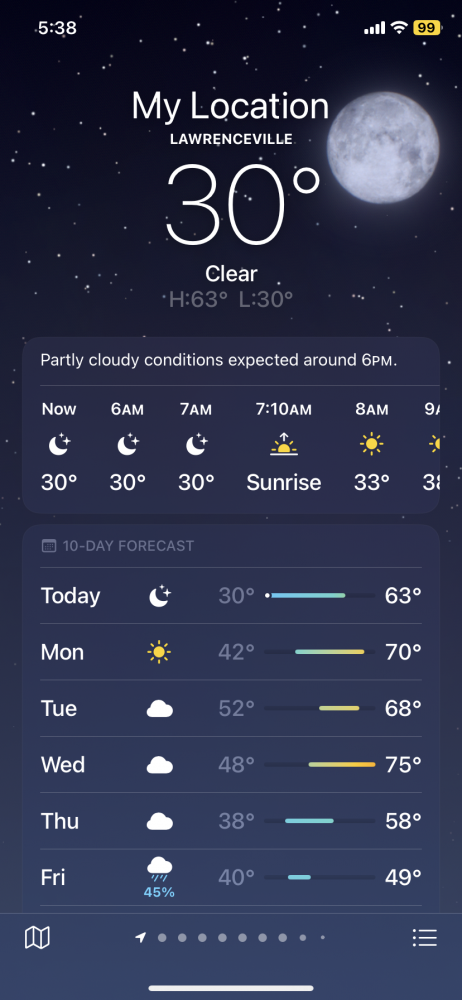Tap the location page indicator dots
Viewport: 462px width, 1000px height.
pyautogui.click(x=230, y=938)
